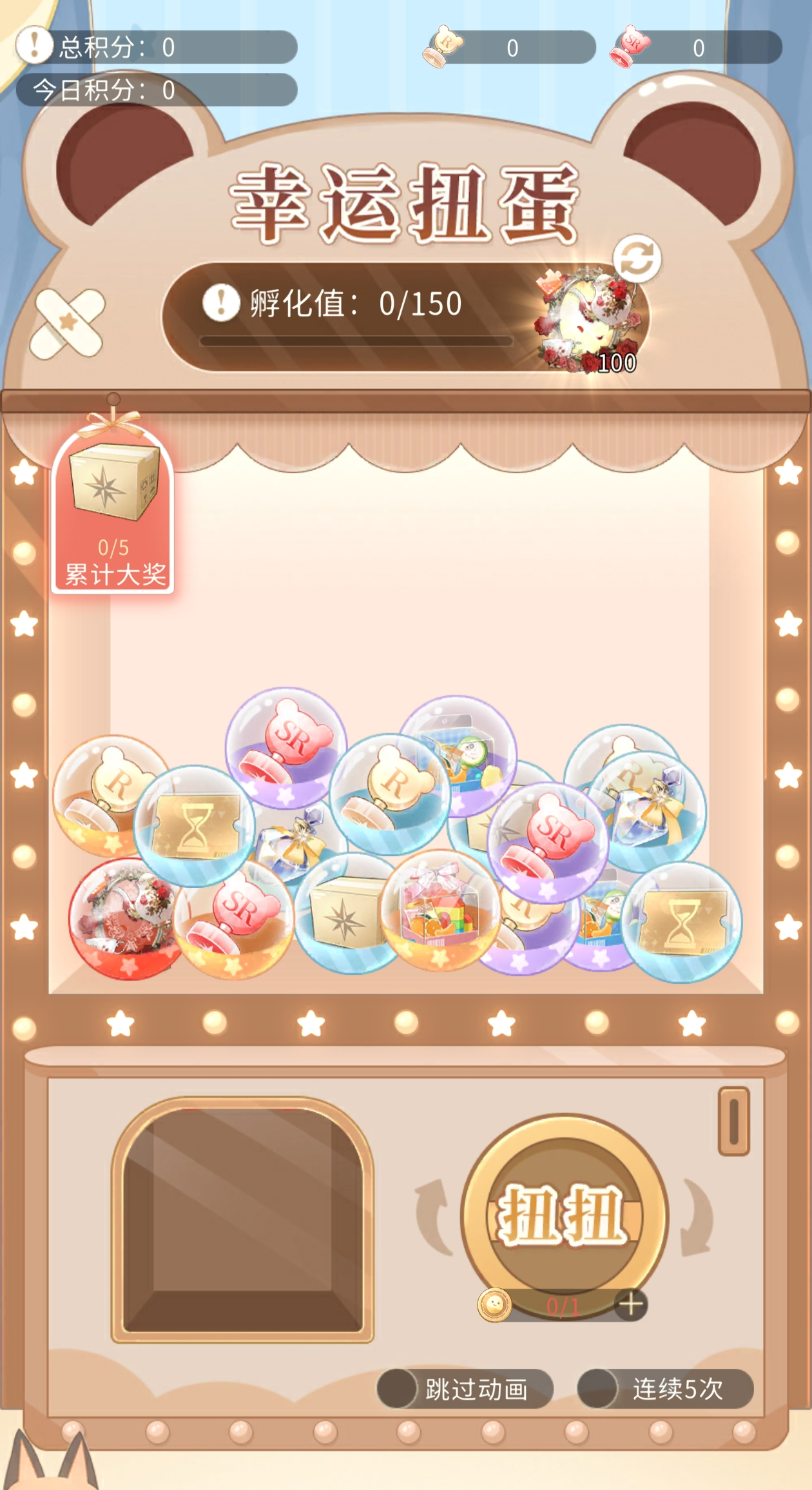This screenshot has width=812, height=1490.
Task: Tap the refresh icon beside hatch value
Action: click(637, 259)
